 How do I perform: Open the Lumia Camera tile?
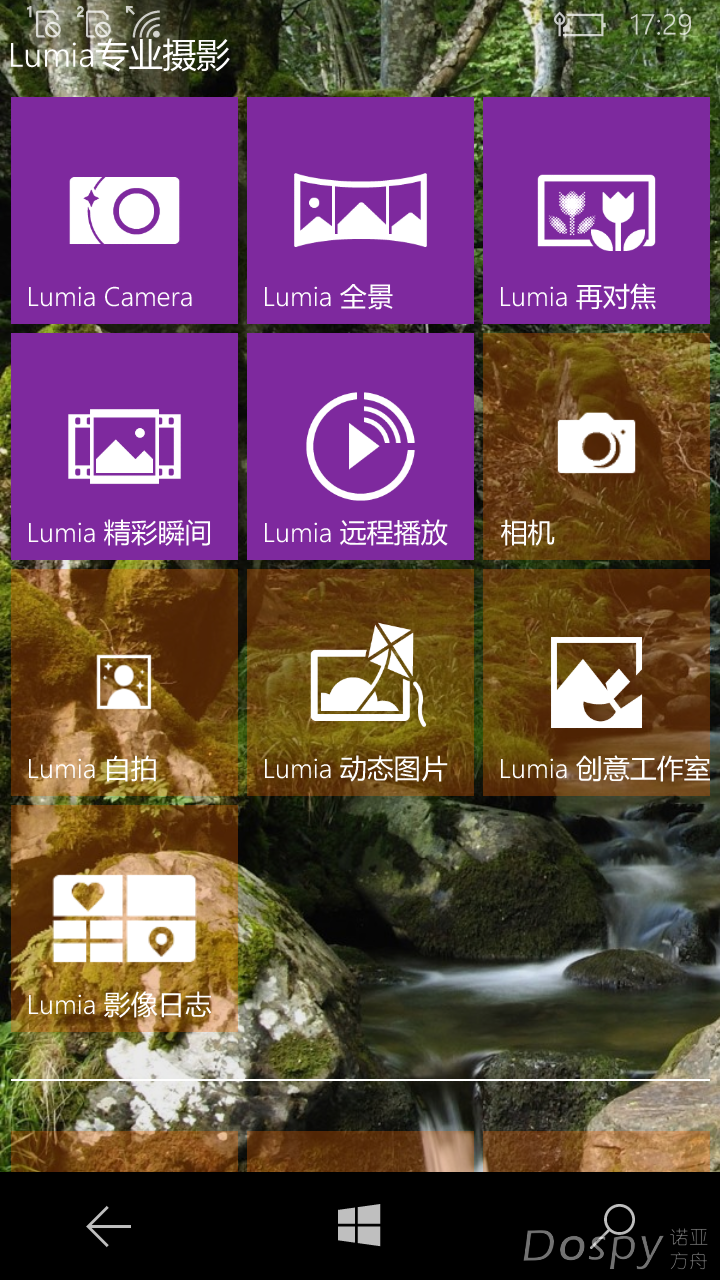[x=124, y=210]
